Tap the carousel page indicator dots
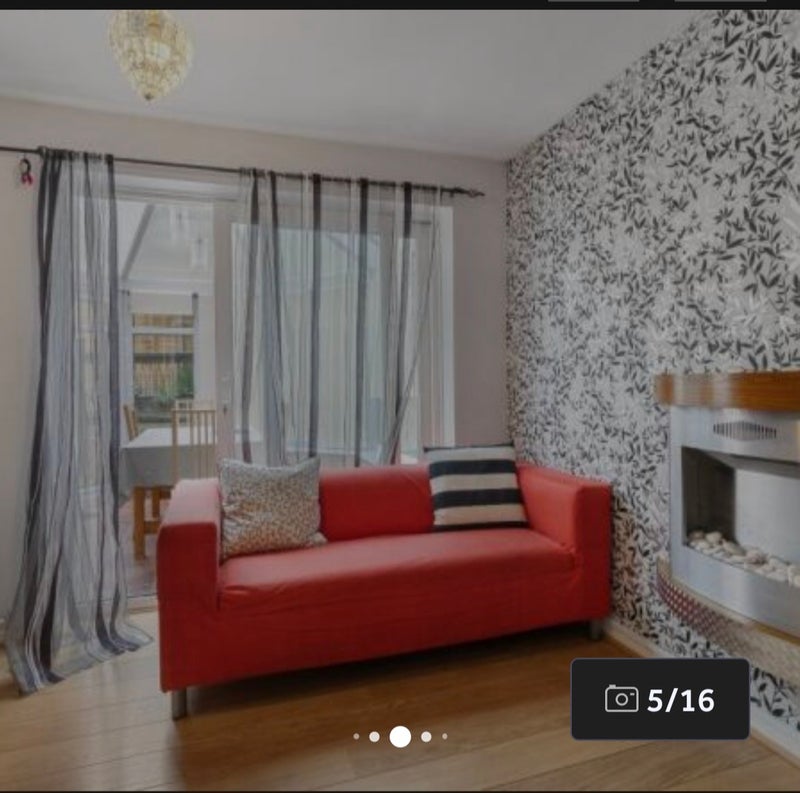 [400, 737]
